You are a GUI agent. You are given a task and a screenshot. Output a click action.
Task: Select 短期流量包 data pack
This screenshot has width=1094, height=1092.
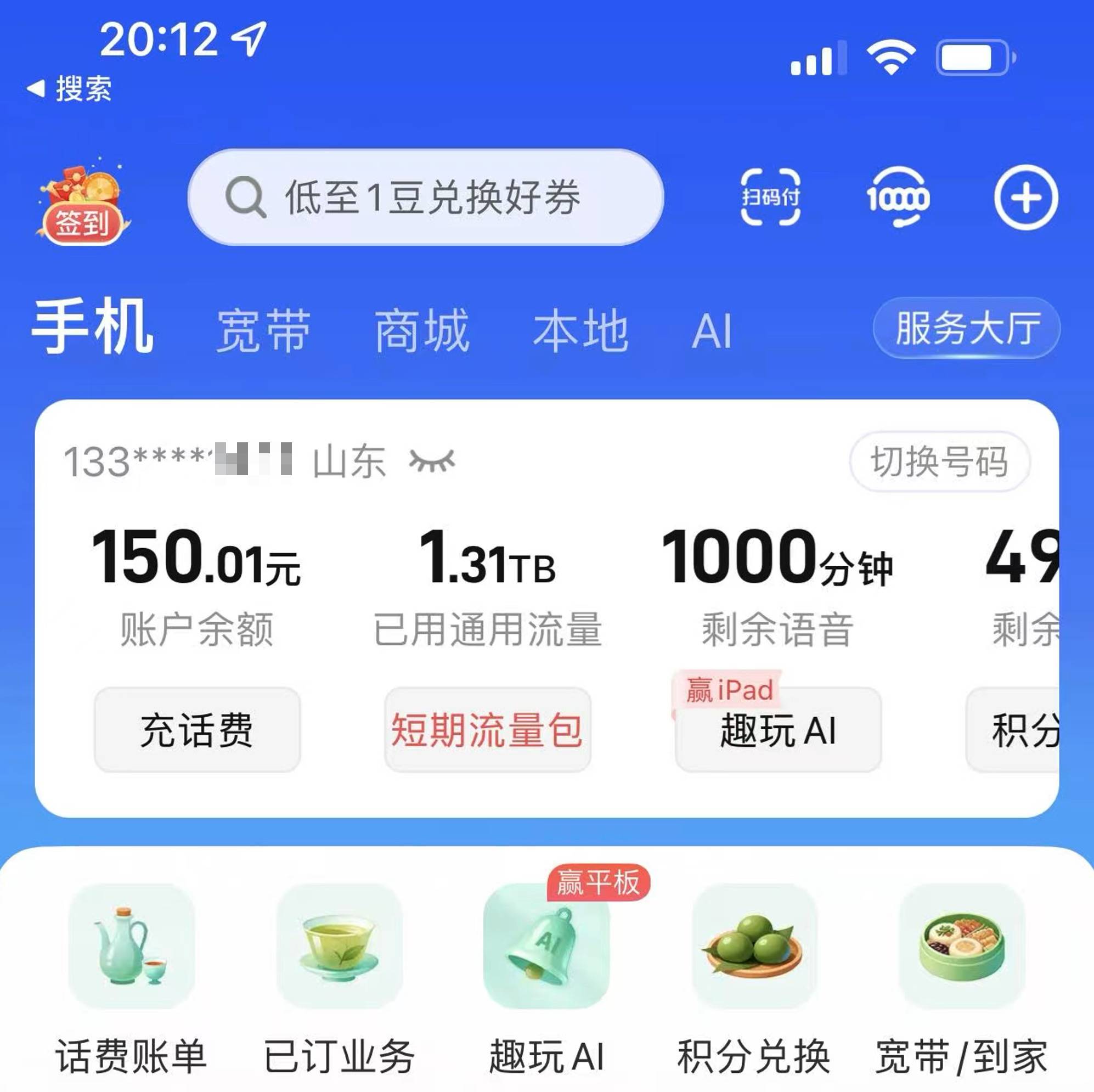coord(487,729)
